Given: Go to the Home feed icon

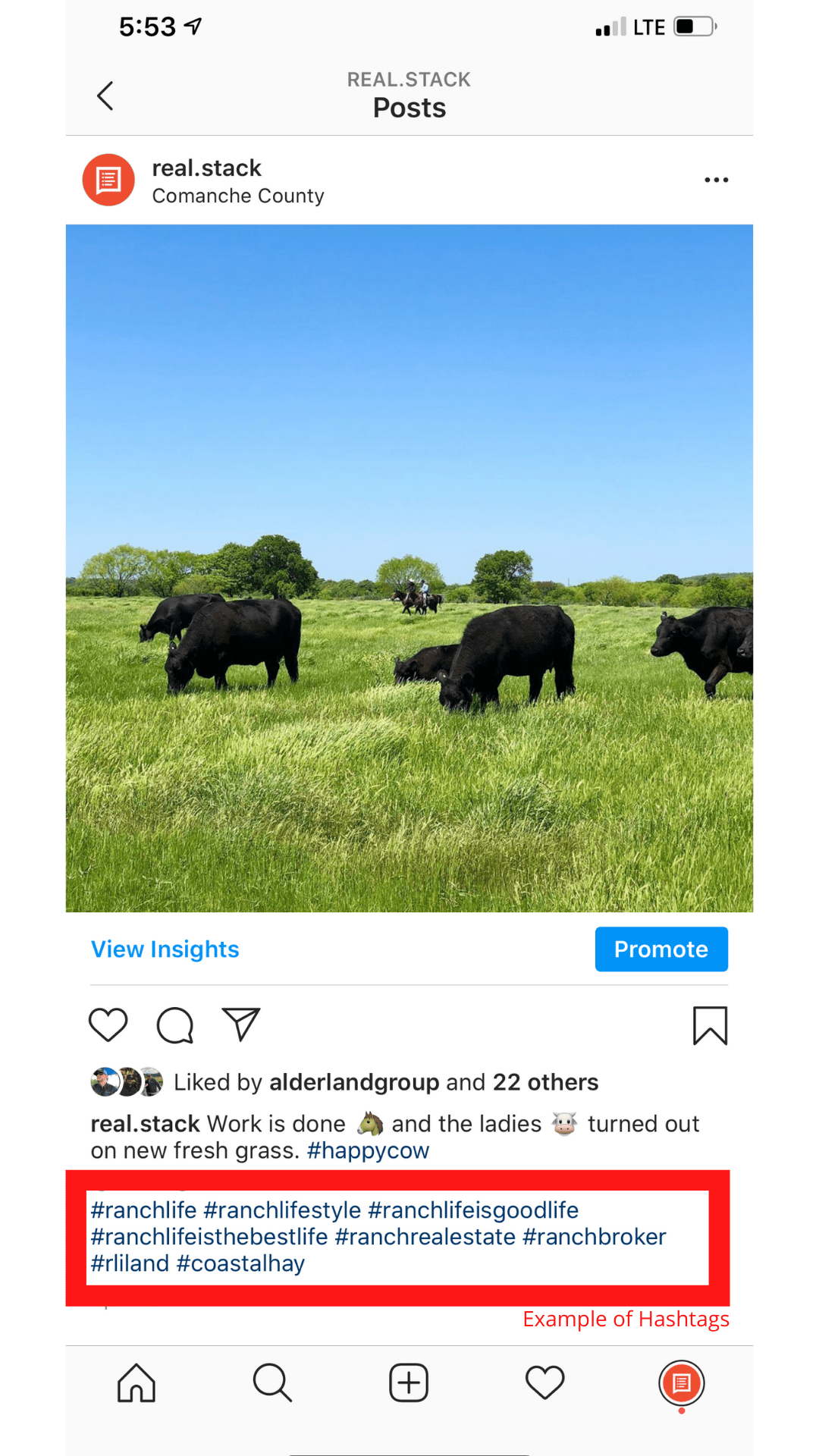Looking at the screenshot, I should click(136, 1383).
